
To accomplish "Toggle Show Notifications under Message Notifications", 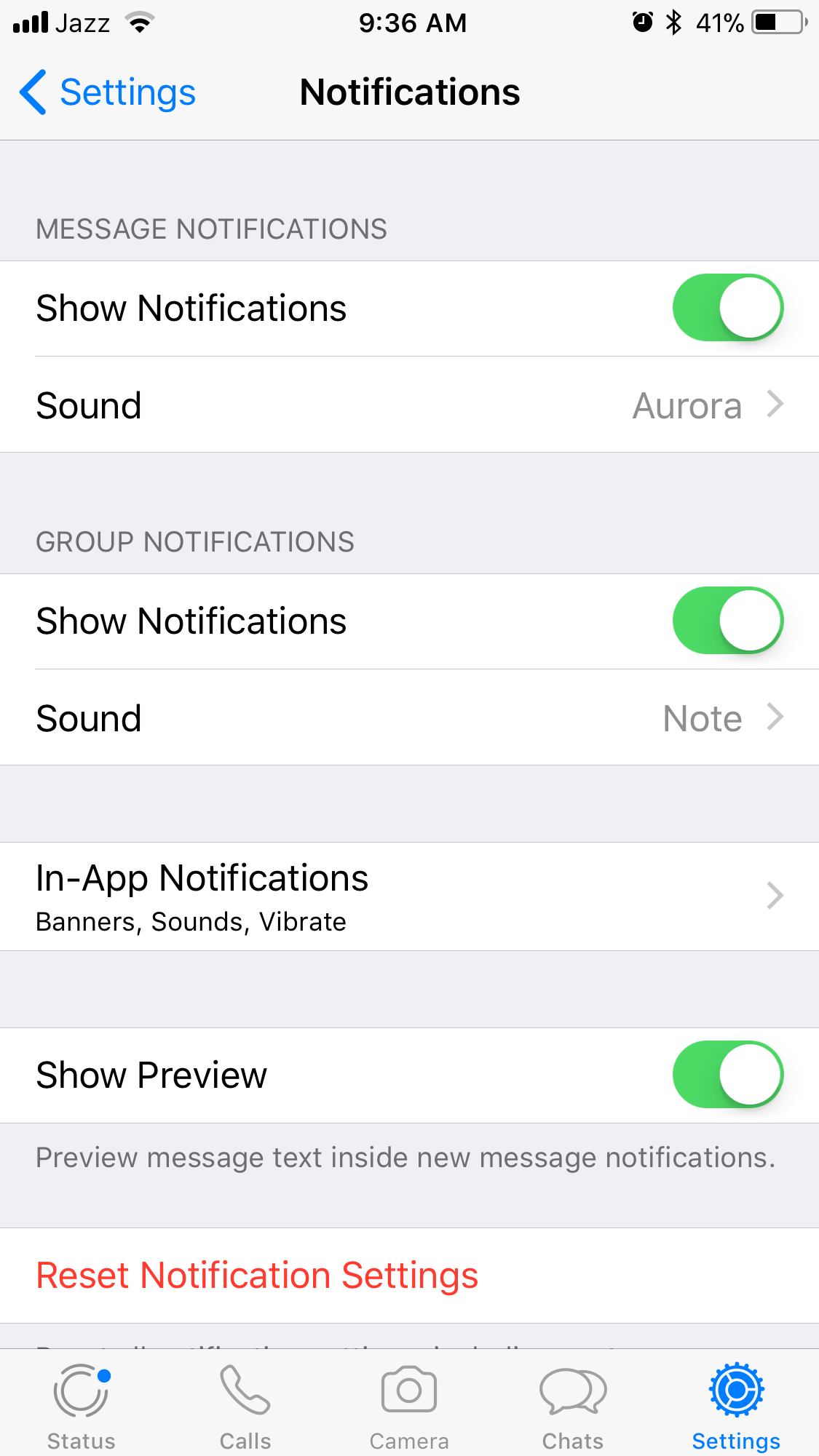I will click(x=727, y=308).
